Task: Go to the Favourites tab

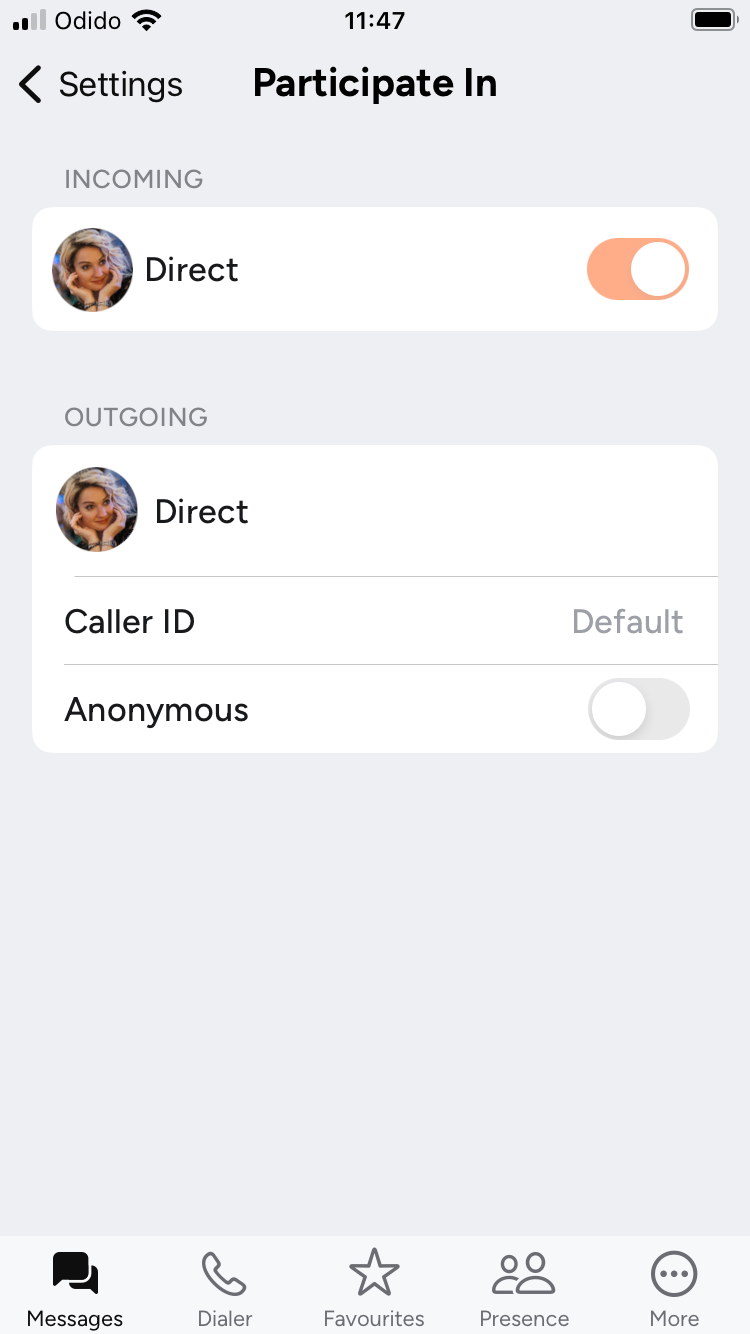Action: tap(374, 1288)
